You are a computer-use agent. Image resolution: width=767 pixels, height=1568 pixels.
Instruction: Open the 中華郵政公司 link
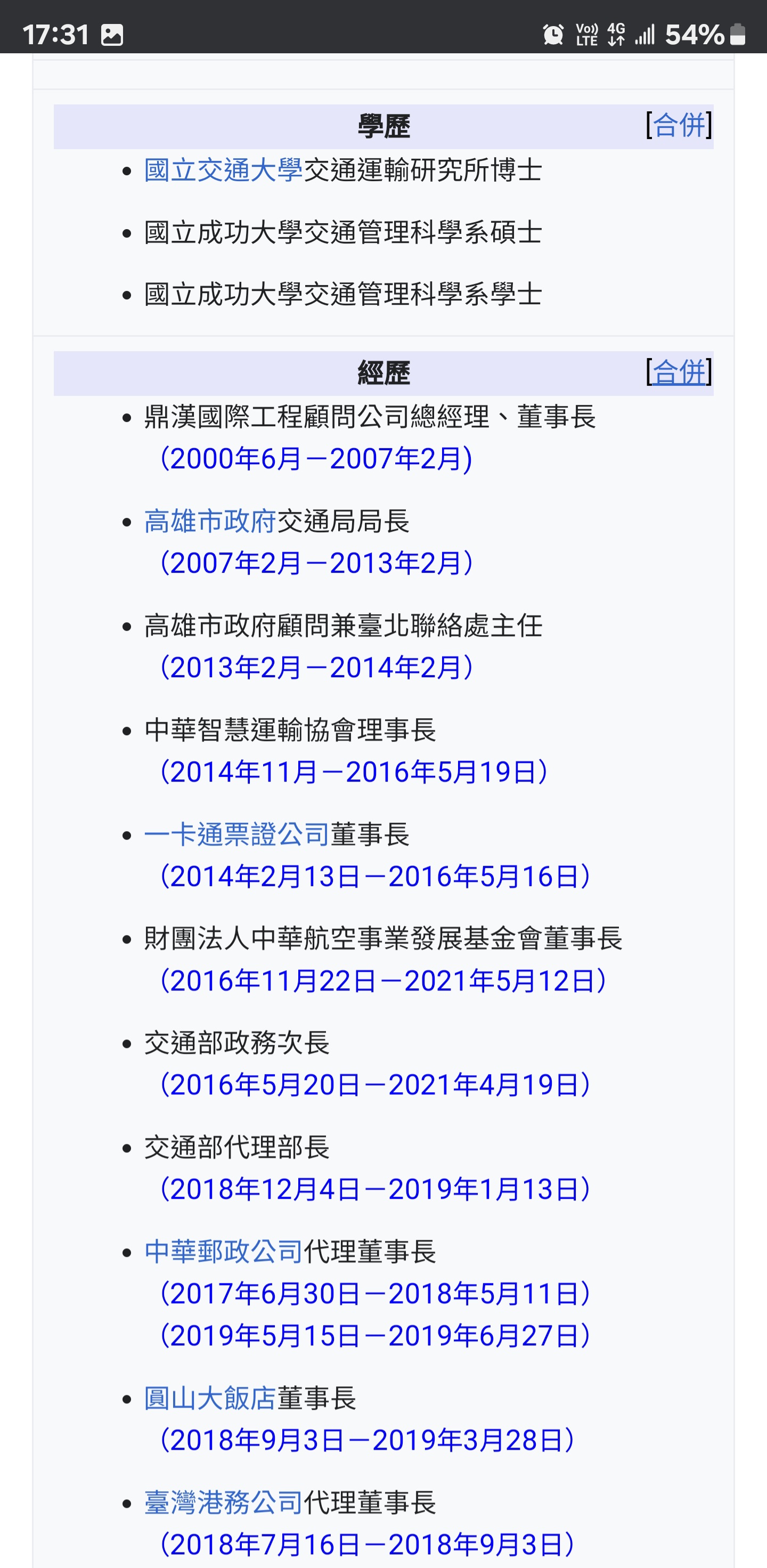coord(223,1252)
